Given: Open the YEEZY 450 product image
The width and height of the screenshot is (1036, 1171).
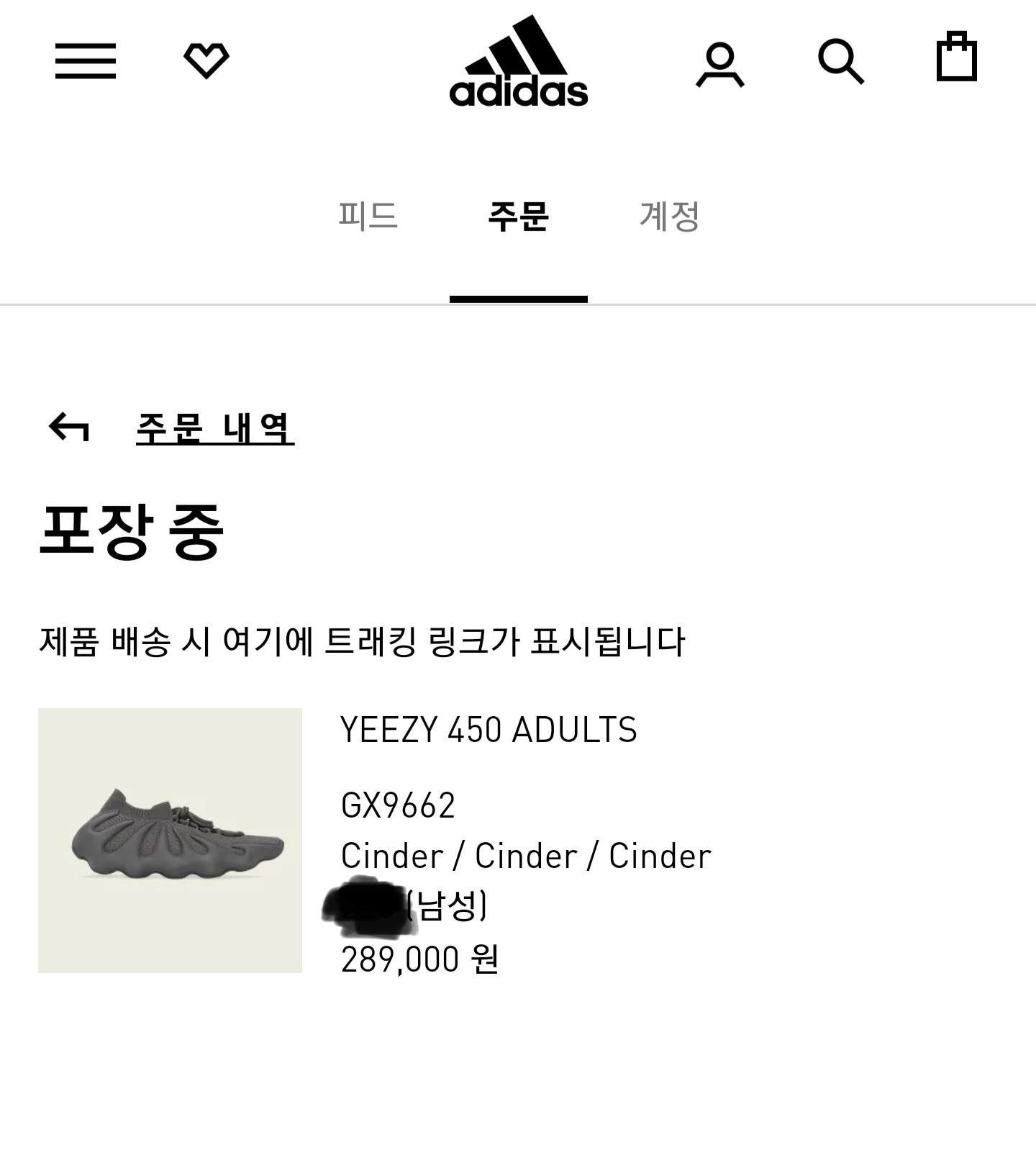Looking at the screenshot, I should click(x=170, y=840).
